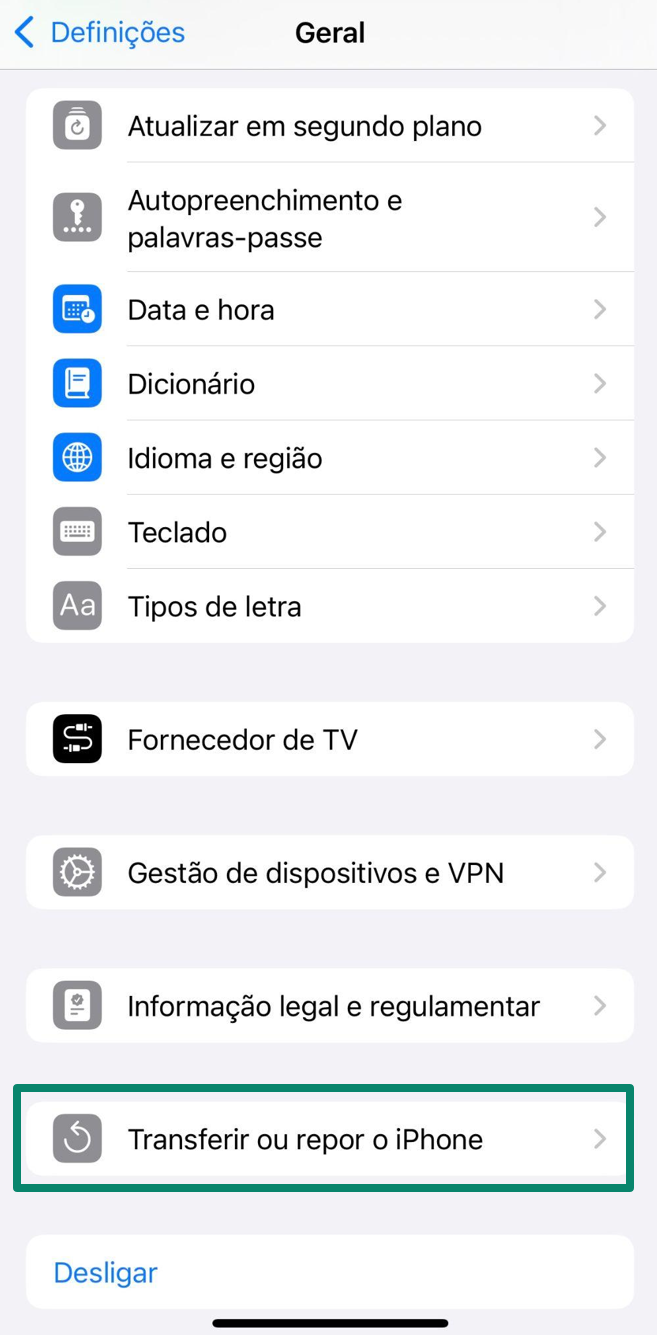657x1335 pixels.
Task: Open Idioma e região
Action: [x=330, y=458]
